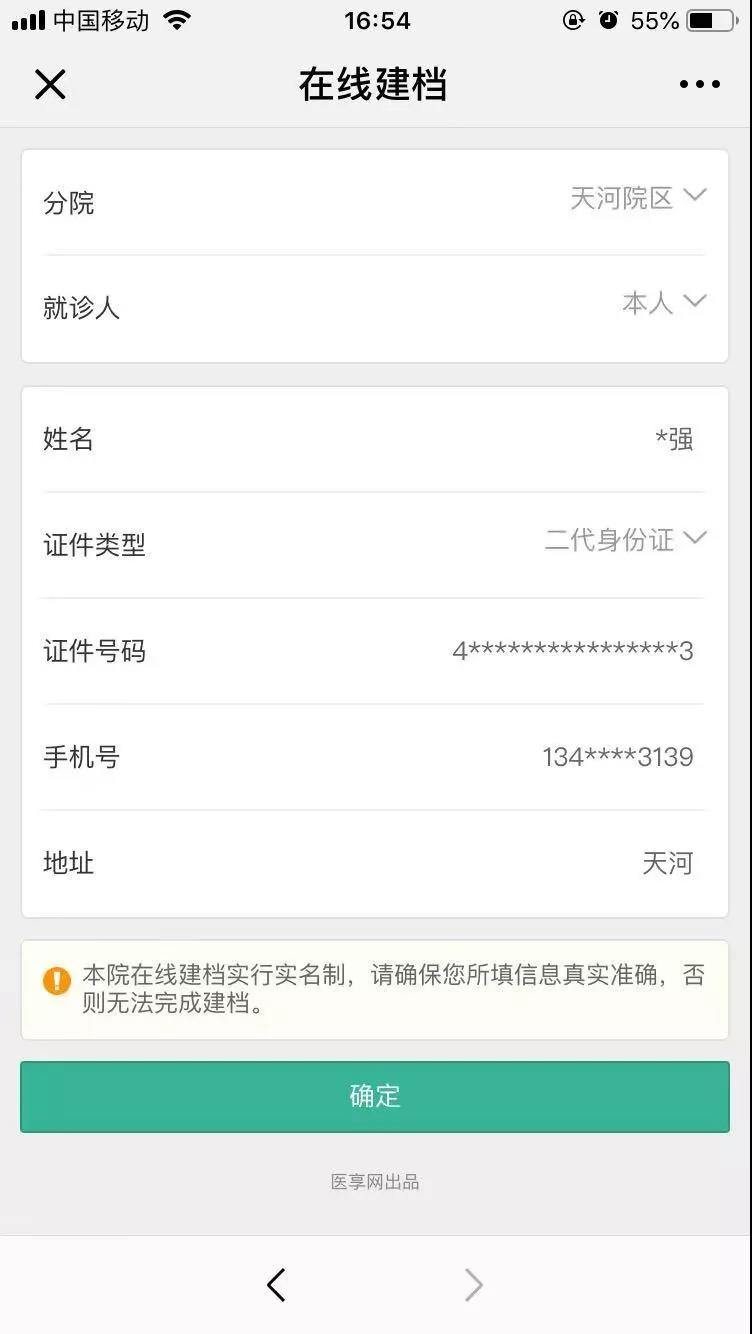752x1334 pixels.
Task: Close the 在线建档 page
Action: [x=50, y=85]
